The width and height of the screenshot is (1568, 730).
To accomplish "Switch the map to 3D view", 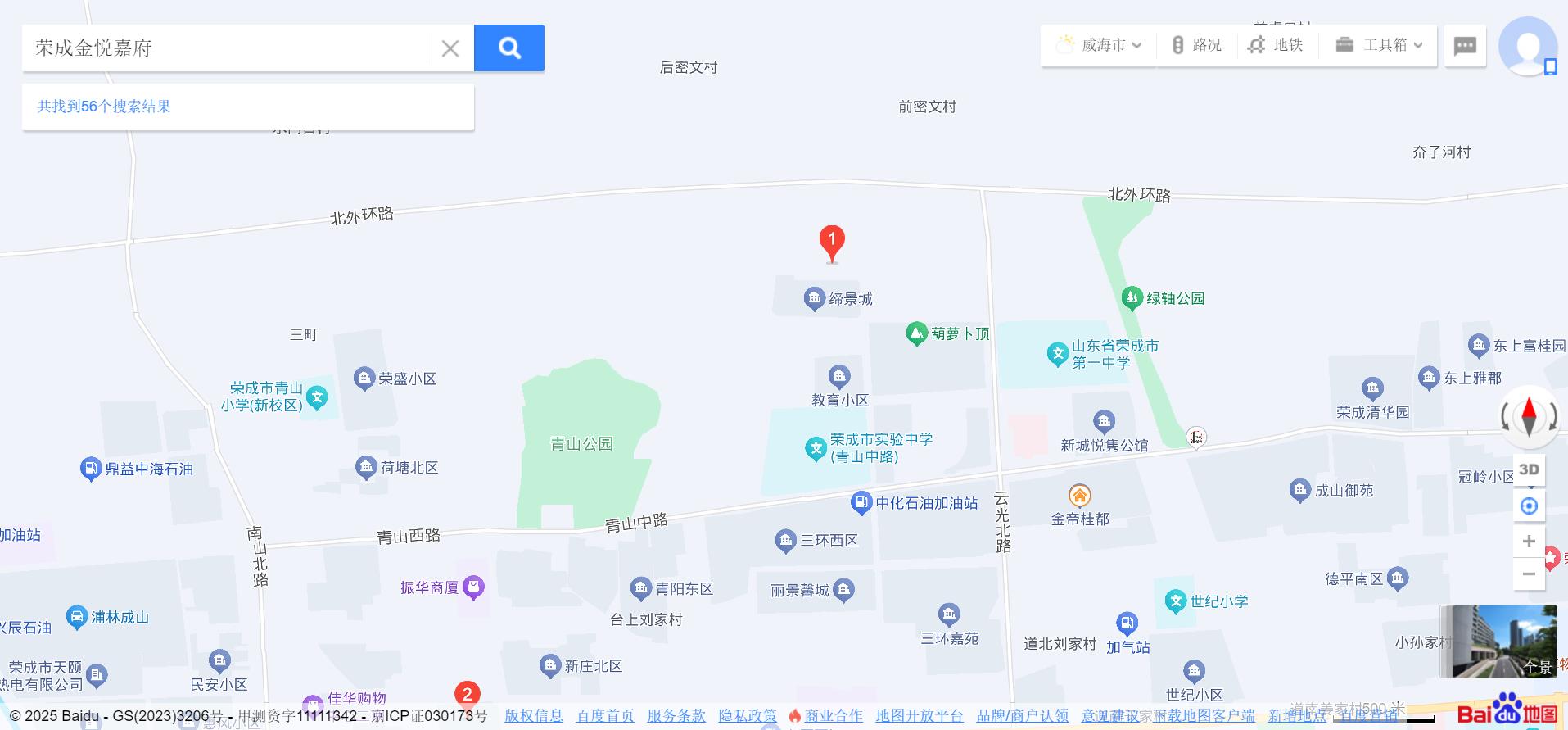I will (x=1529, y=469).
